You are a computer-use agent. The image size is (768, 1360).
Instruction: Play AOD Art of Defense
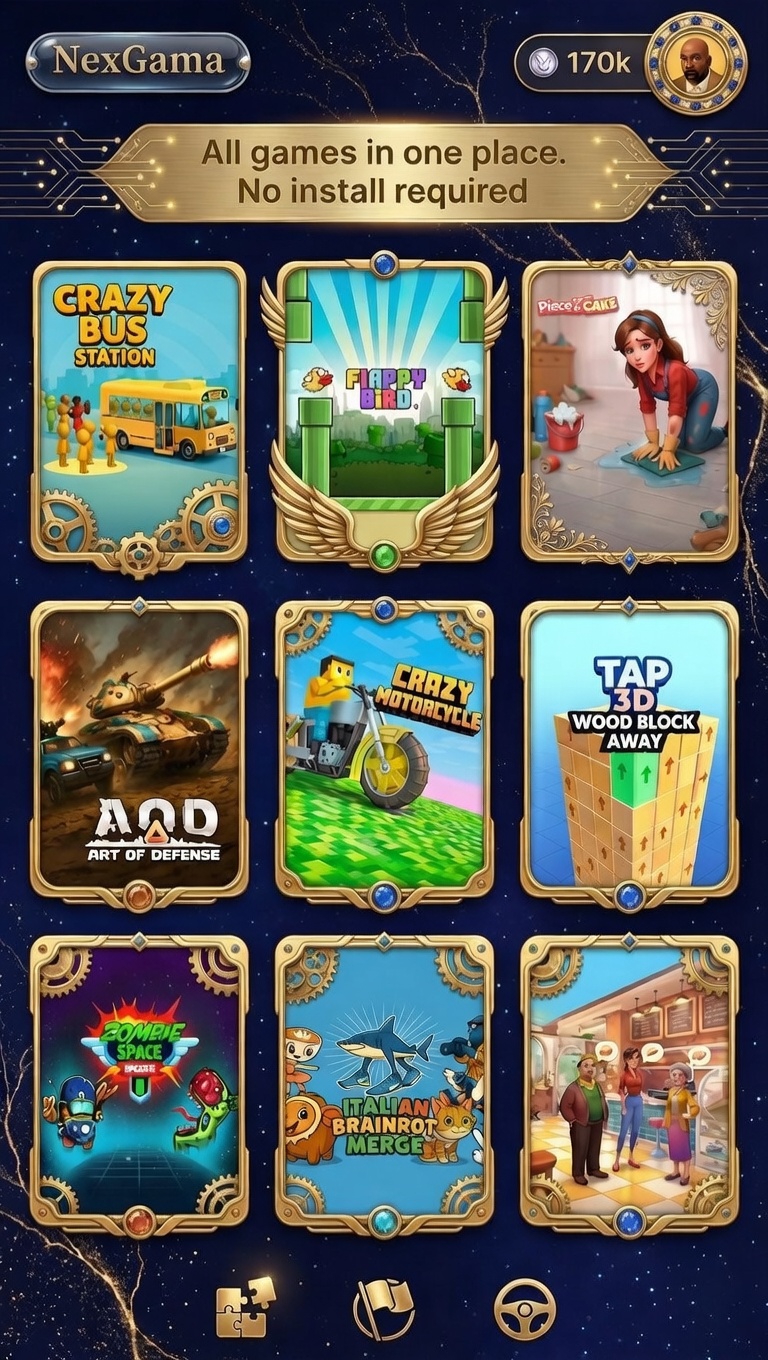140,748
